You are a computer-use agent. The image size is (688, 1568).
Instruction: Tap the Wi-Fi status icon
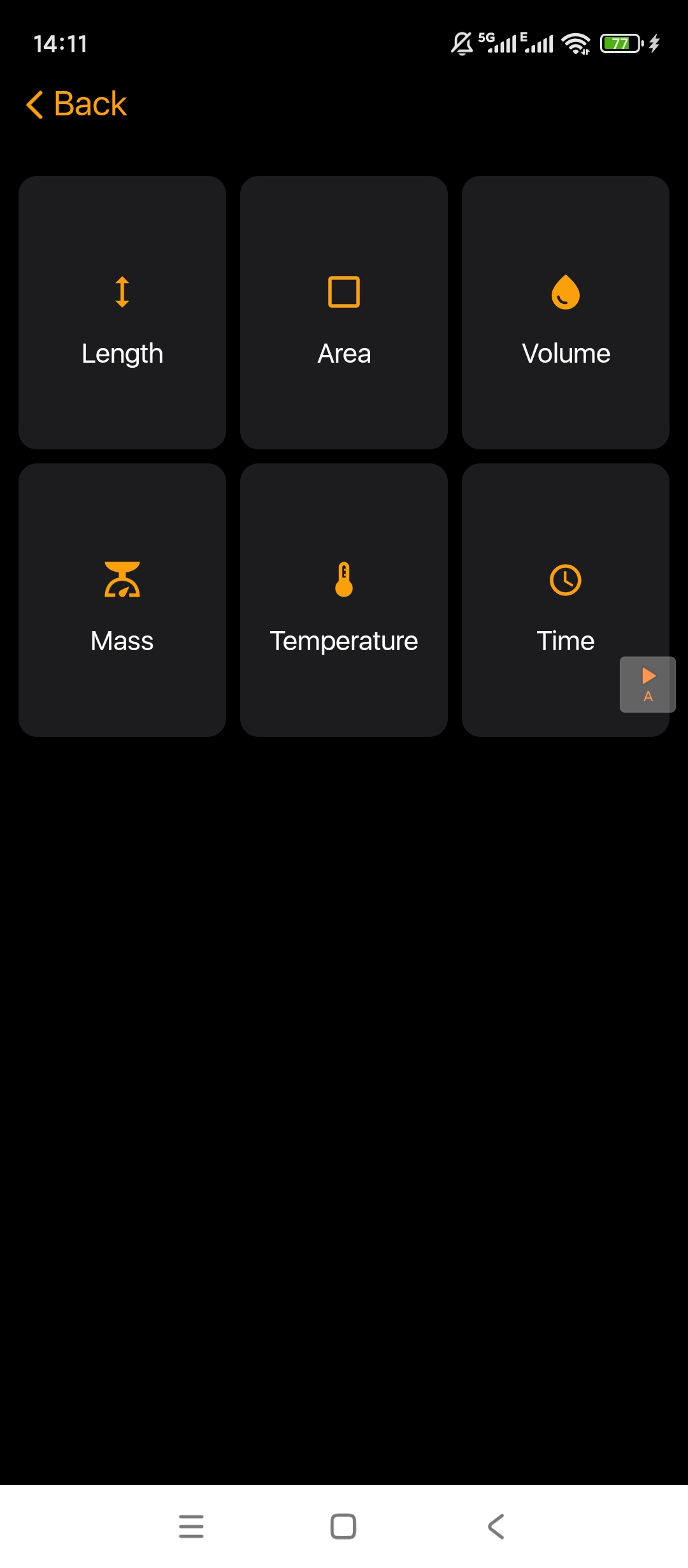(575, 43)
